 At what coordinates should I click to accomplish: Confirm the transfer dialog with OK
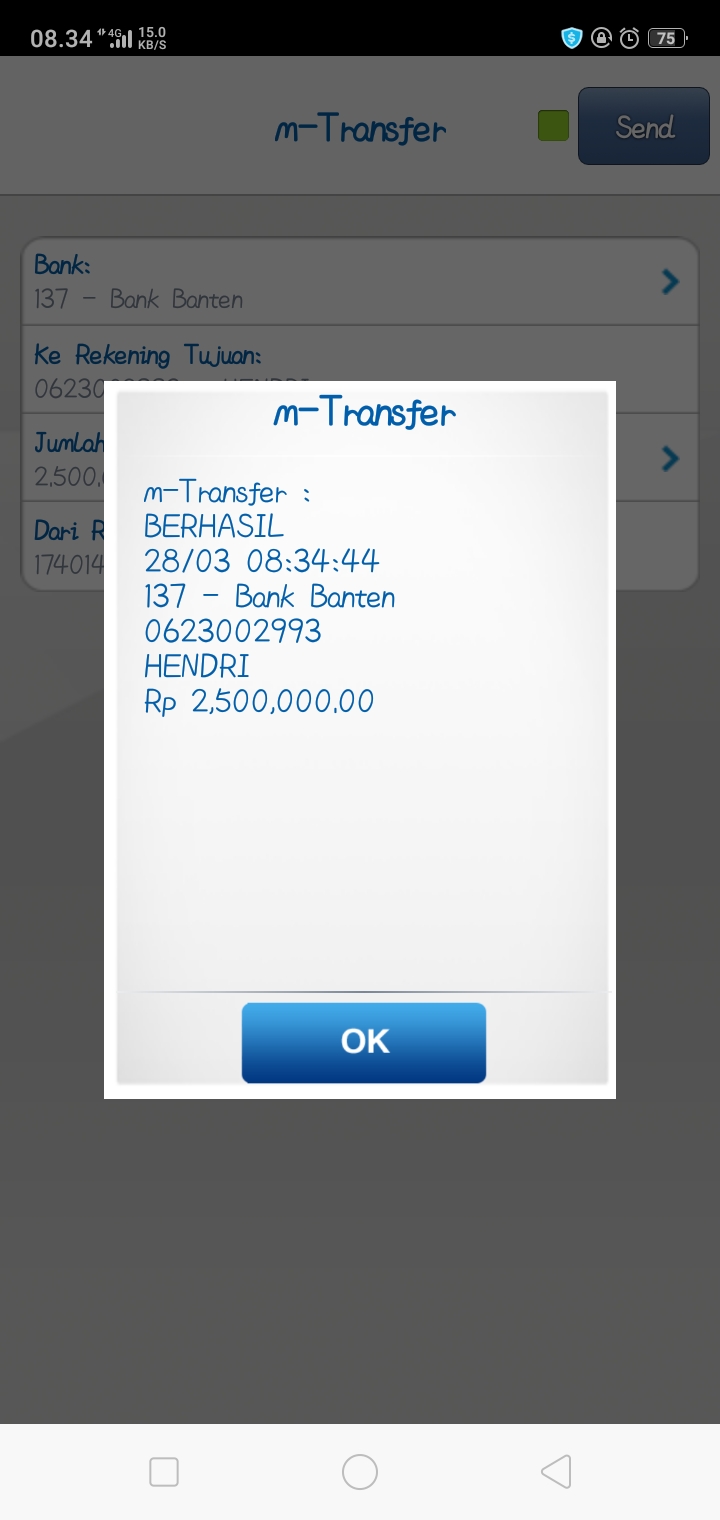pyautogui.click(x=364, y=1042)
